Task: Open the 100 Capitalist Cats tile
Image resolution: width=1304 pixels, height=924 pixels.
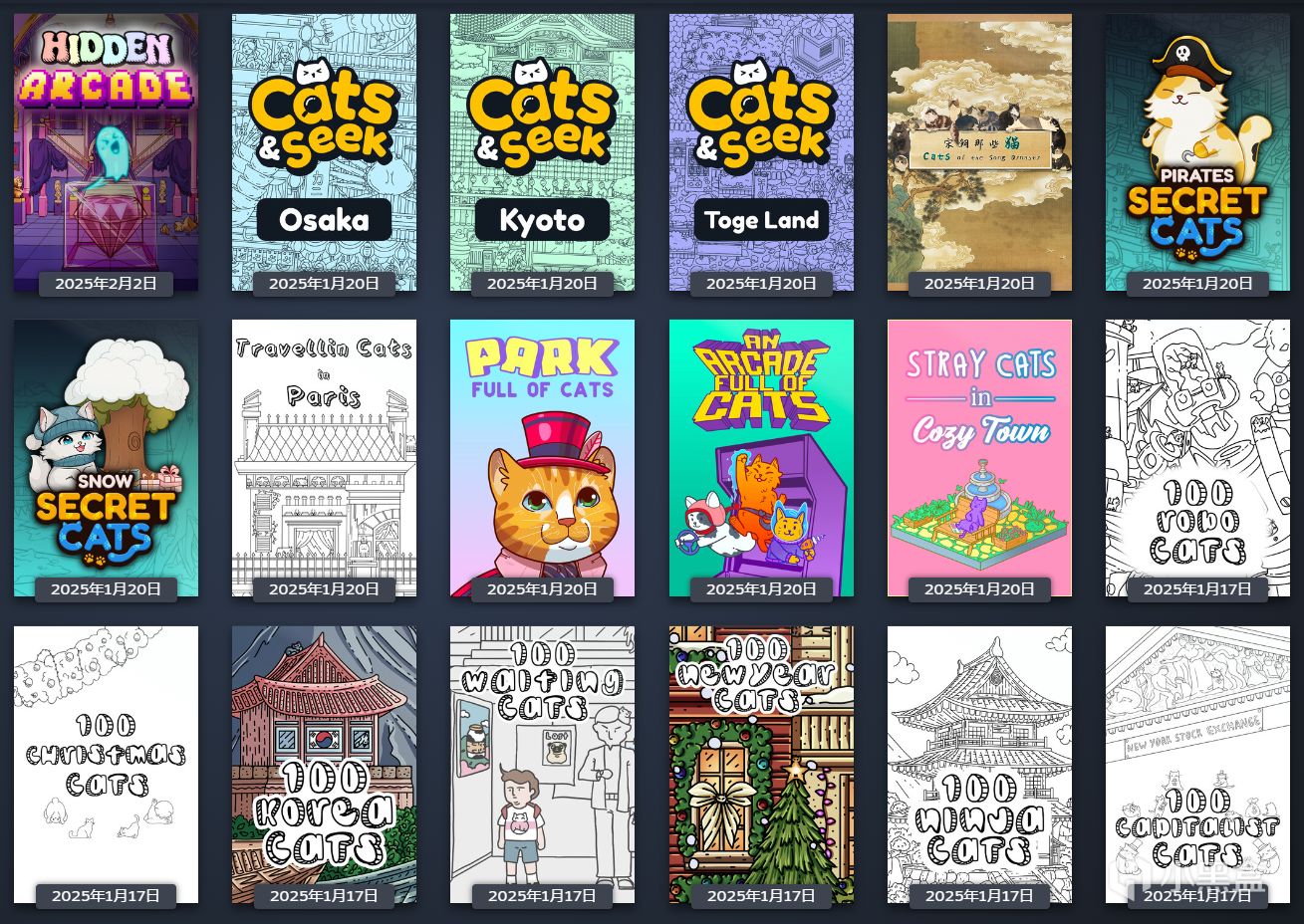Action: point(1197,763)
